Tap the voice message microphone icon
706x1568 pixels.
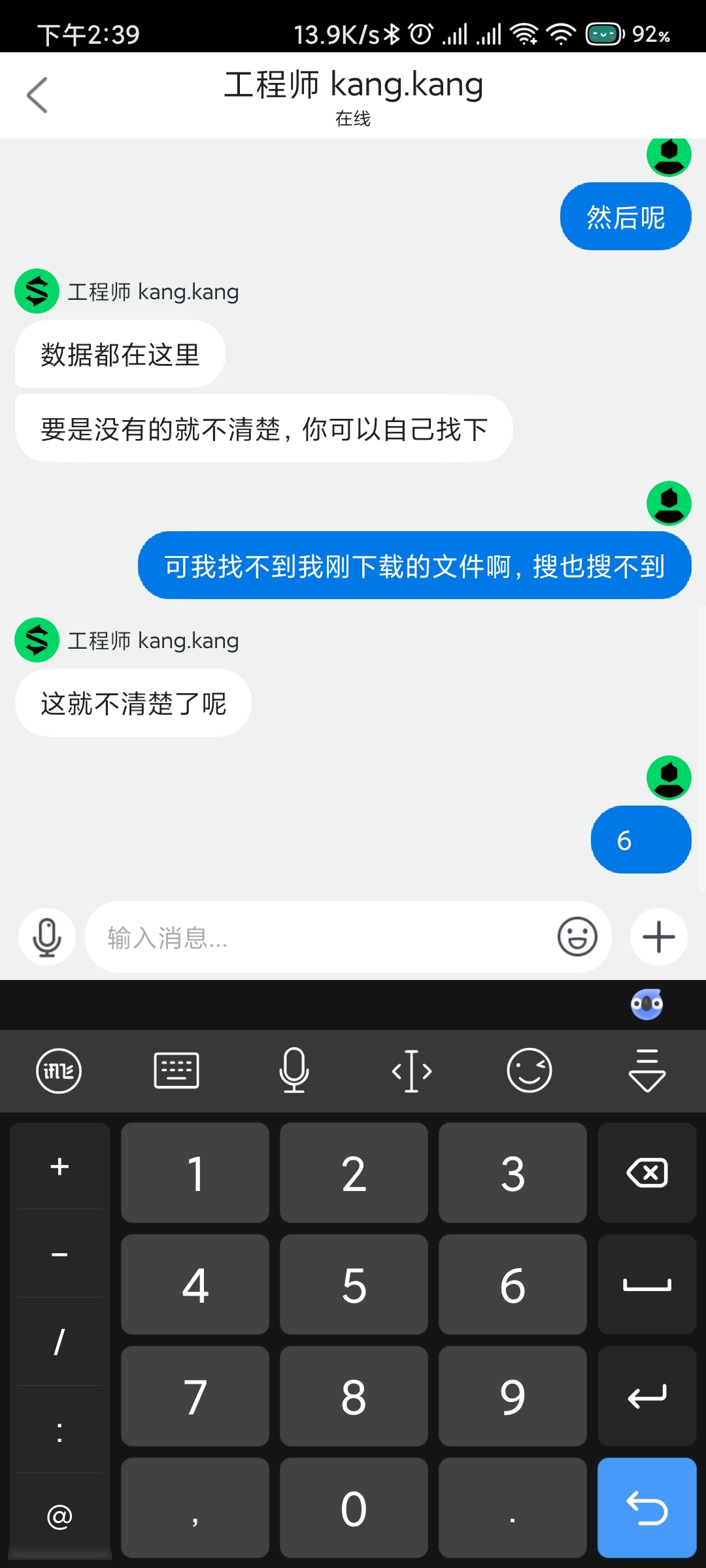pos(47,937)
